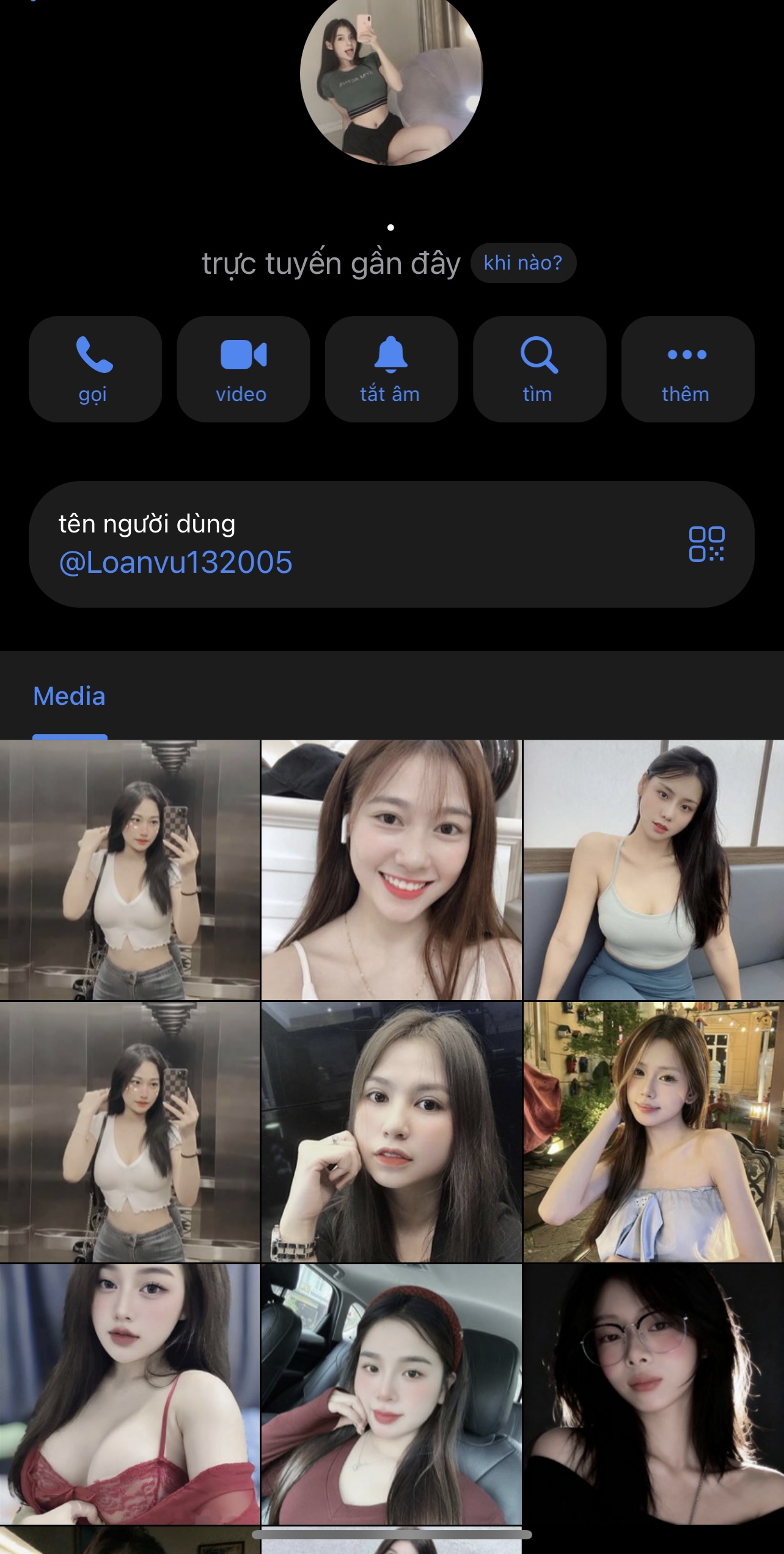
Task: Open photo of girl in blue strapless top outdoors
Action: point(653,1132)
